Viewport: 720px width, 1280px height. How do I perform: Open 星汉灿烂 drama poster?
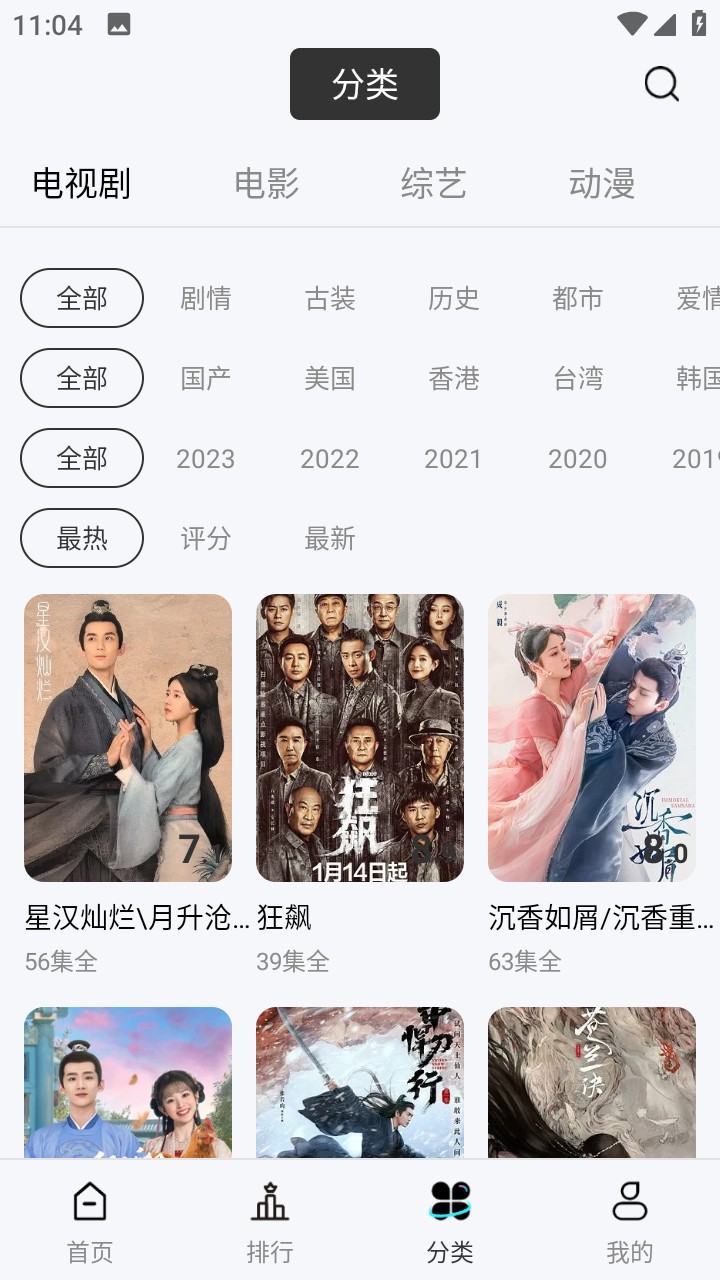pos(128,737)
